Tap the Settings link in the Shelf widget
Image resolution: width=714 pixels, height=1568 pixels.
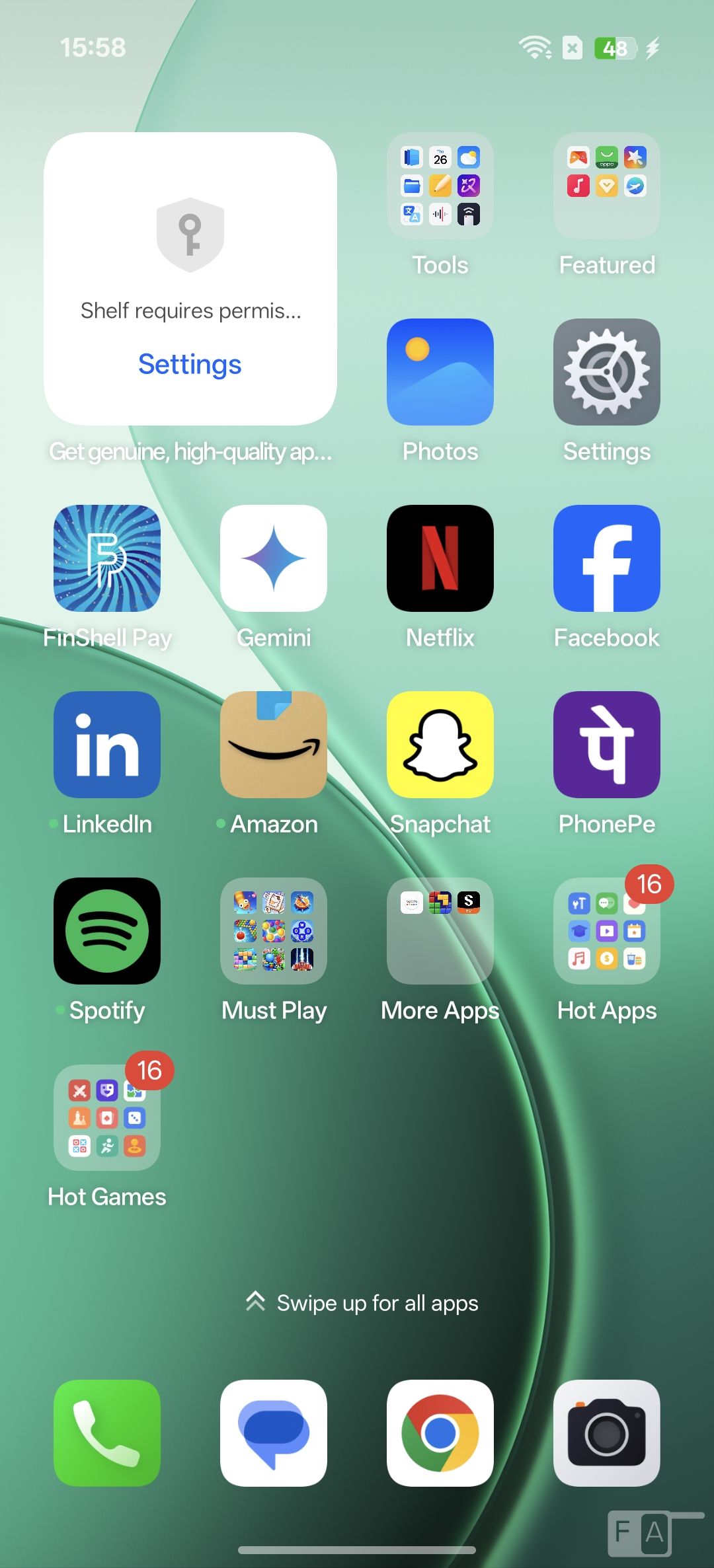[190, 364]
